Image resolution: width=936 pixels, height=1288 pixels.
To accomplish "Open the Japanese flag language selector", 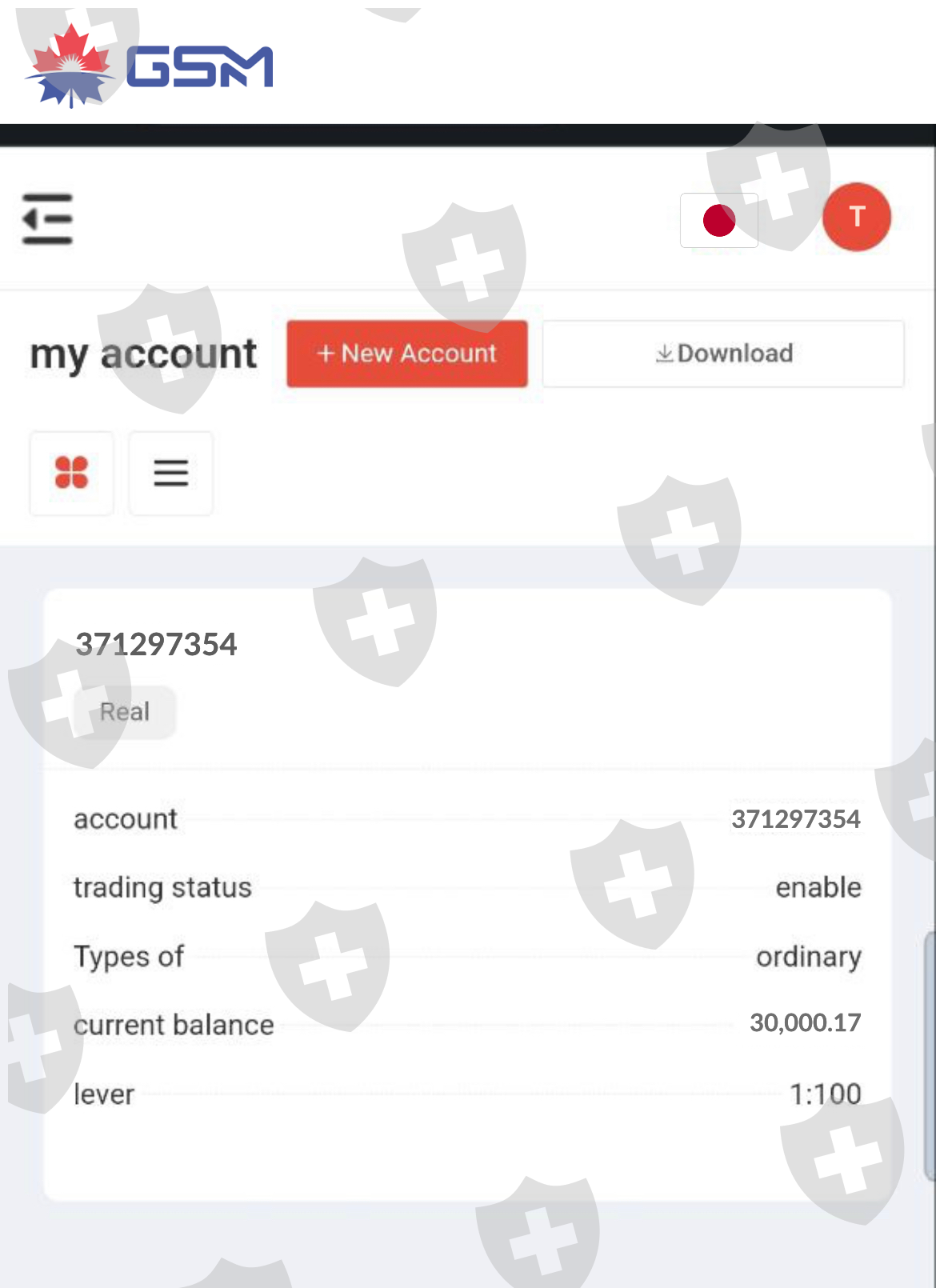I will tap(718, 220).
